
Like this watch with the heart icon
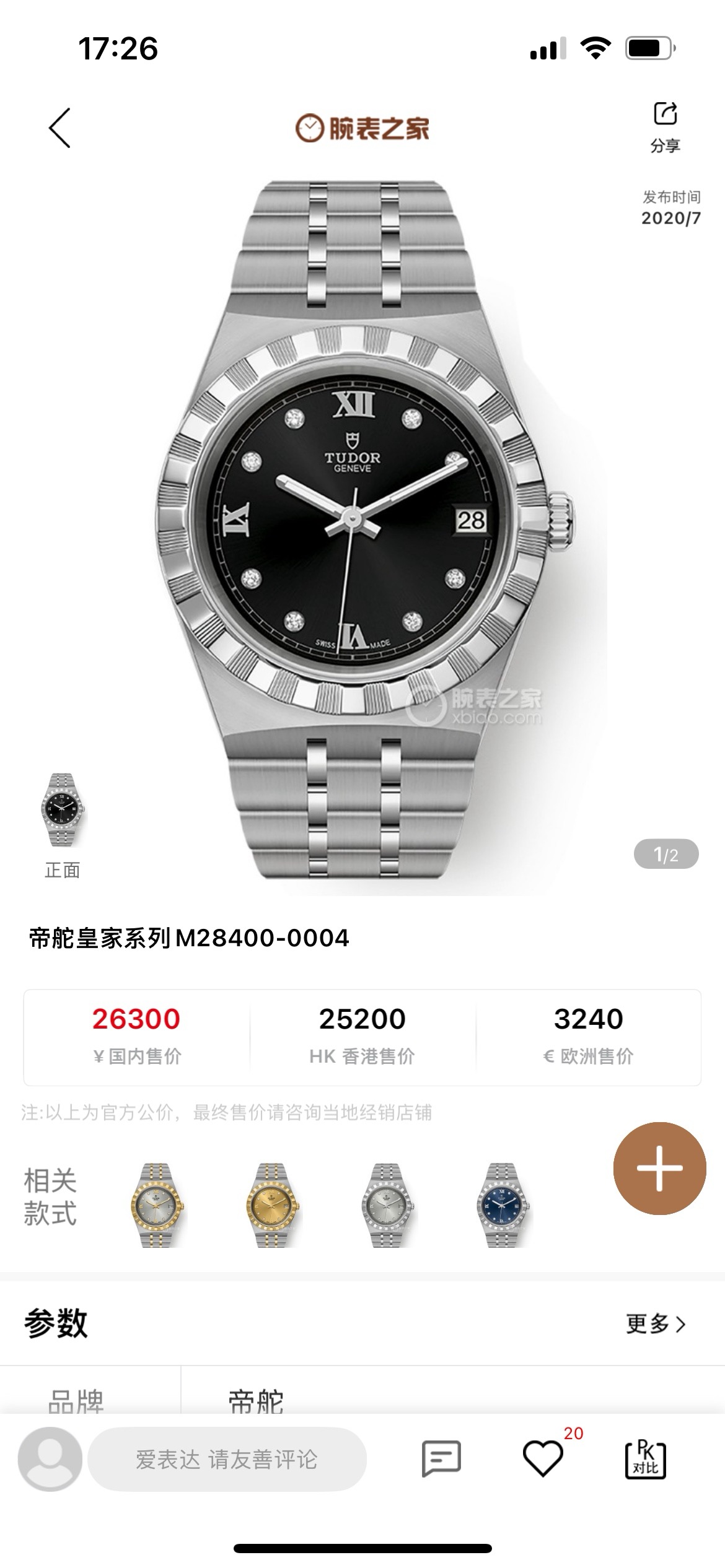pos(543,1459)
